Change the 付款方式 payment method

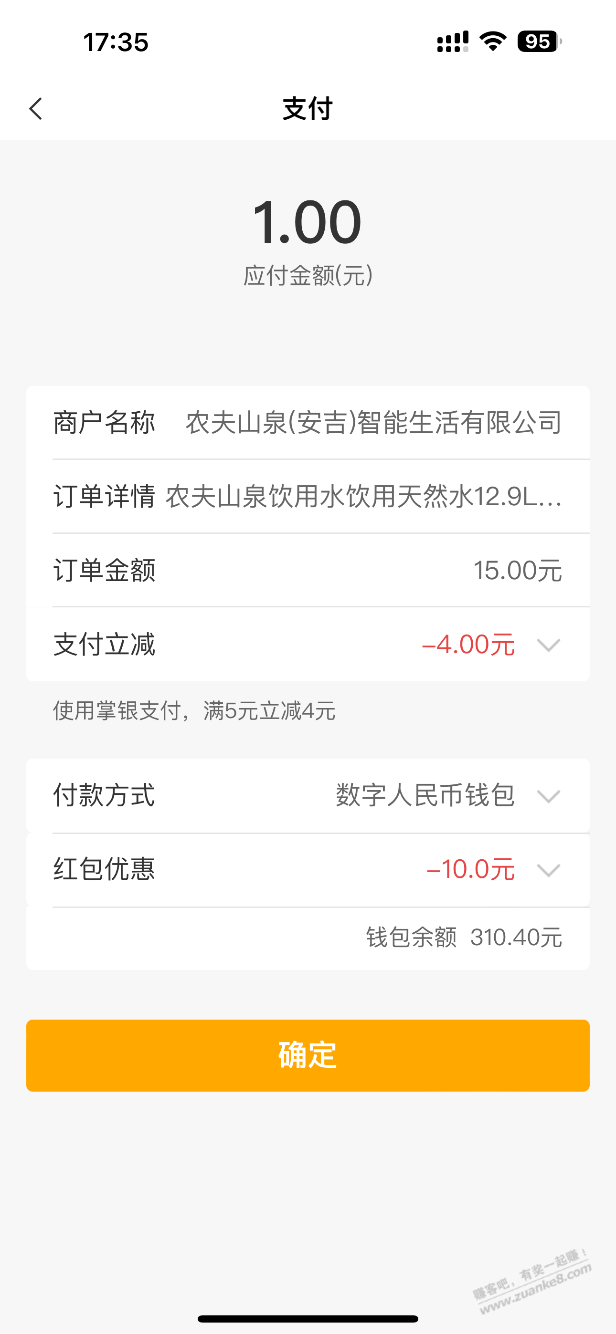point(547,796)
